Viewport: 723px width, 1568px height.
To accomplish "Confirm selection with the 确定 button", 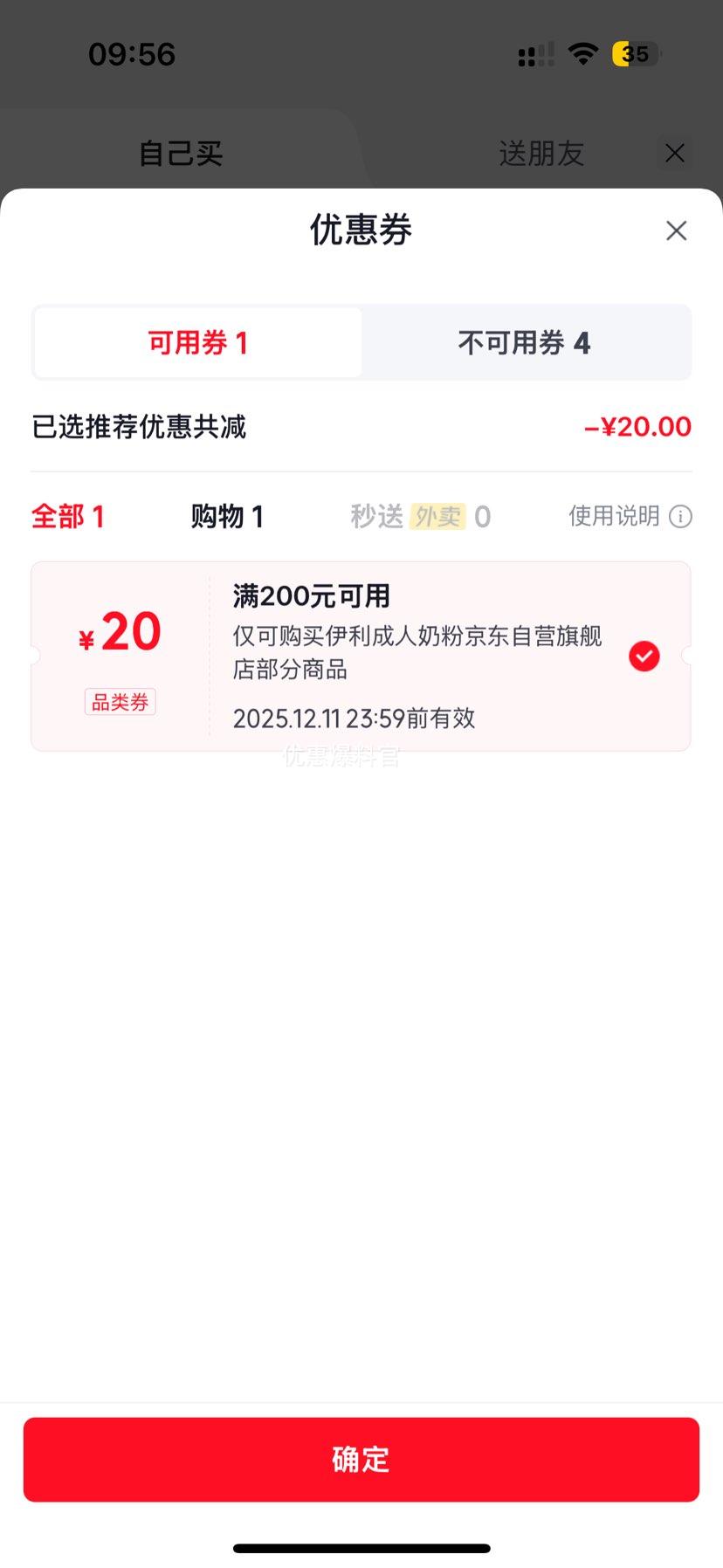I will click(361, 1459).
